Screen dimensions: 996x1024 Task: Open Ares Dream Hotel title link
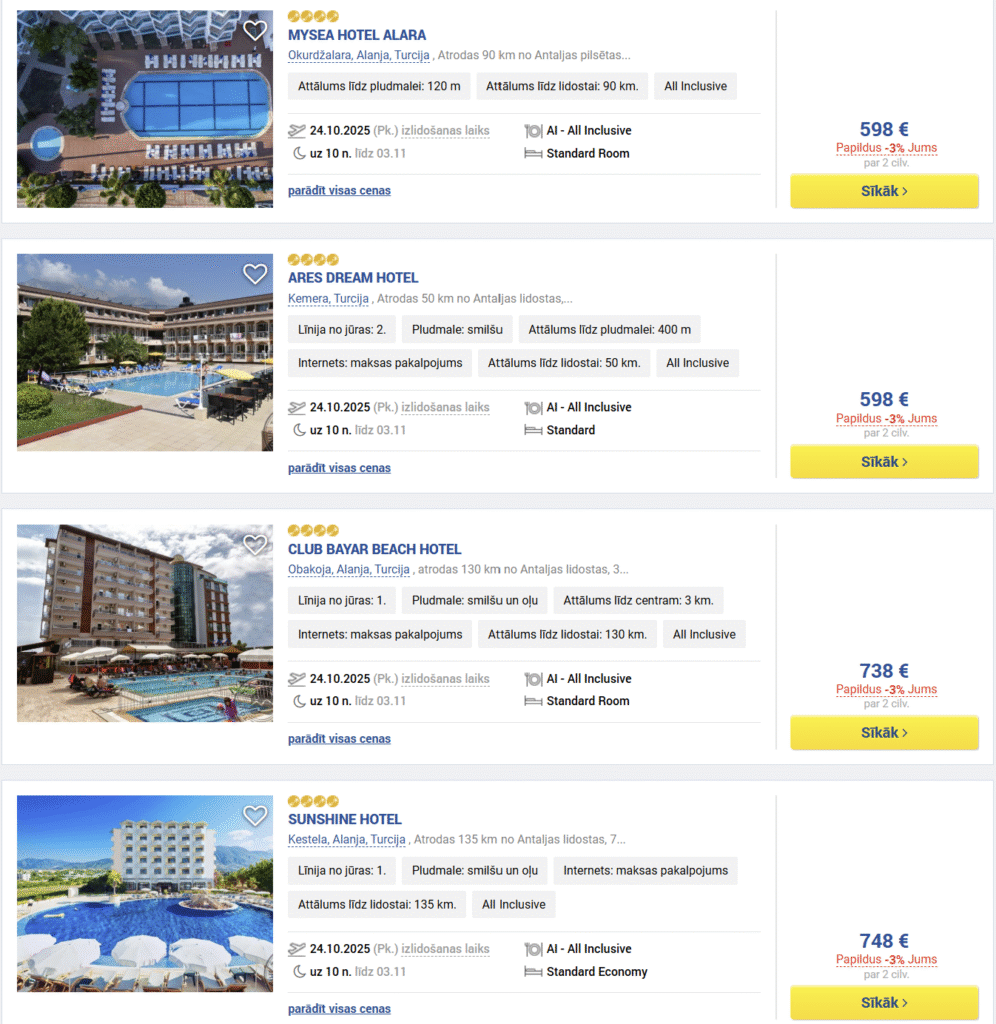coord(353,278)
